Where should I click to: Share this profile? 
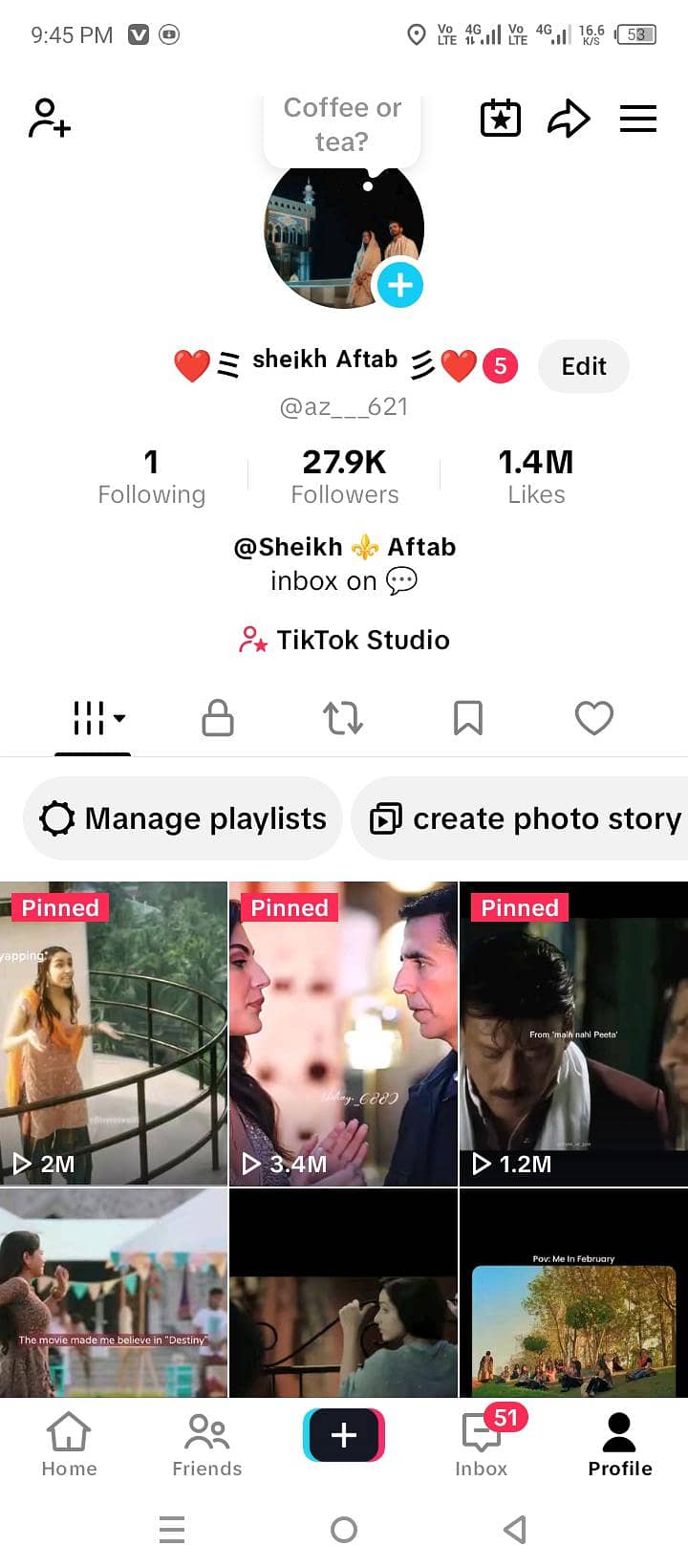point(569,119)
